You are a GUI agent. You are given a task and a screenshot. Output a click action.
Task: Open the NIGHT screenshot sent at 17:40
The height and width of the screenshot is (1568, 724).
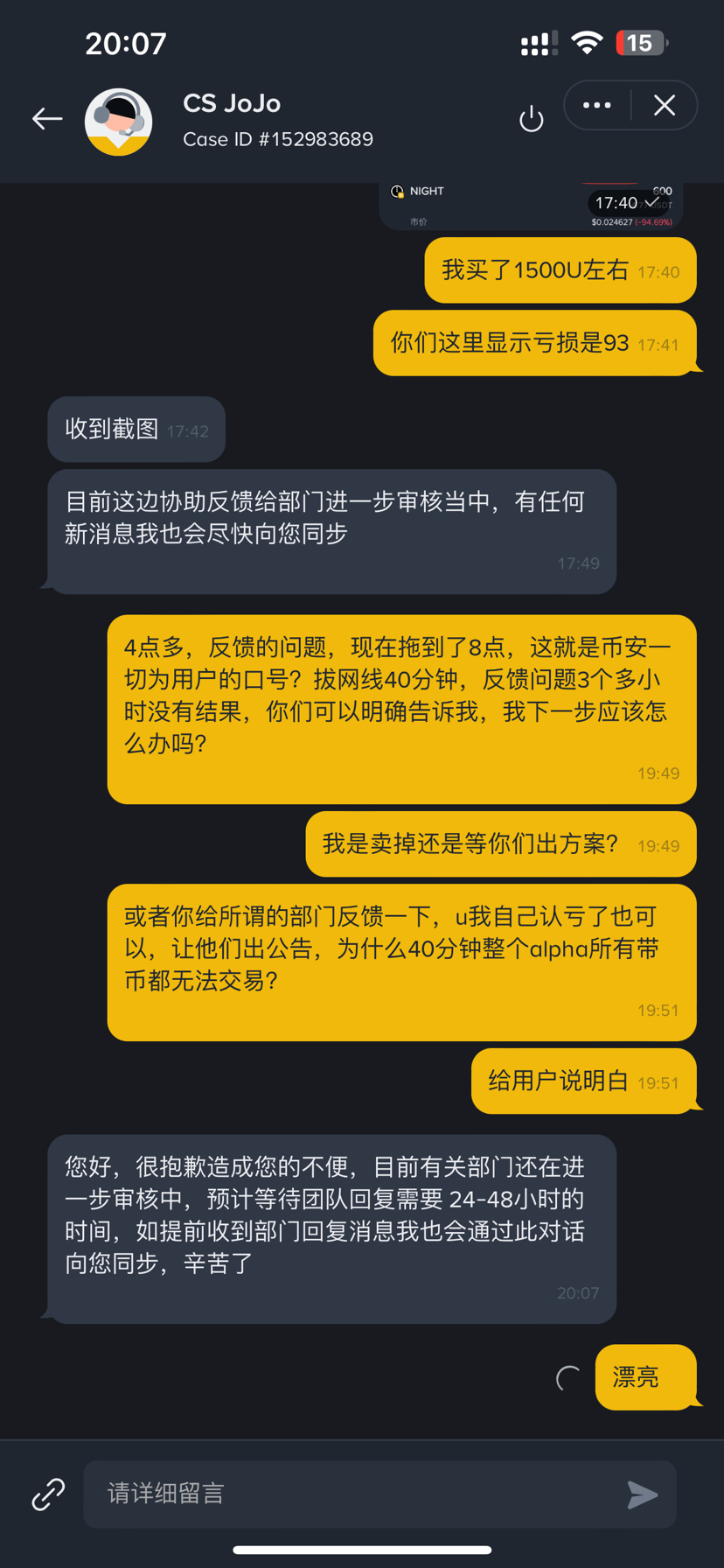(530, 206)
